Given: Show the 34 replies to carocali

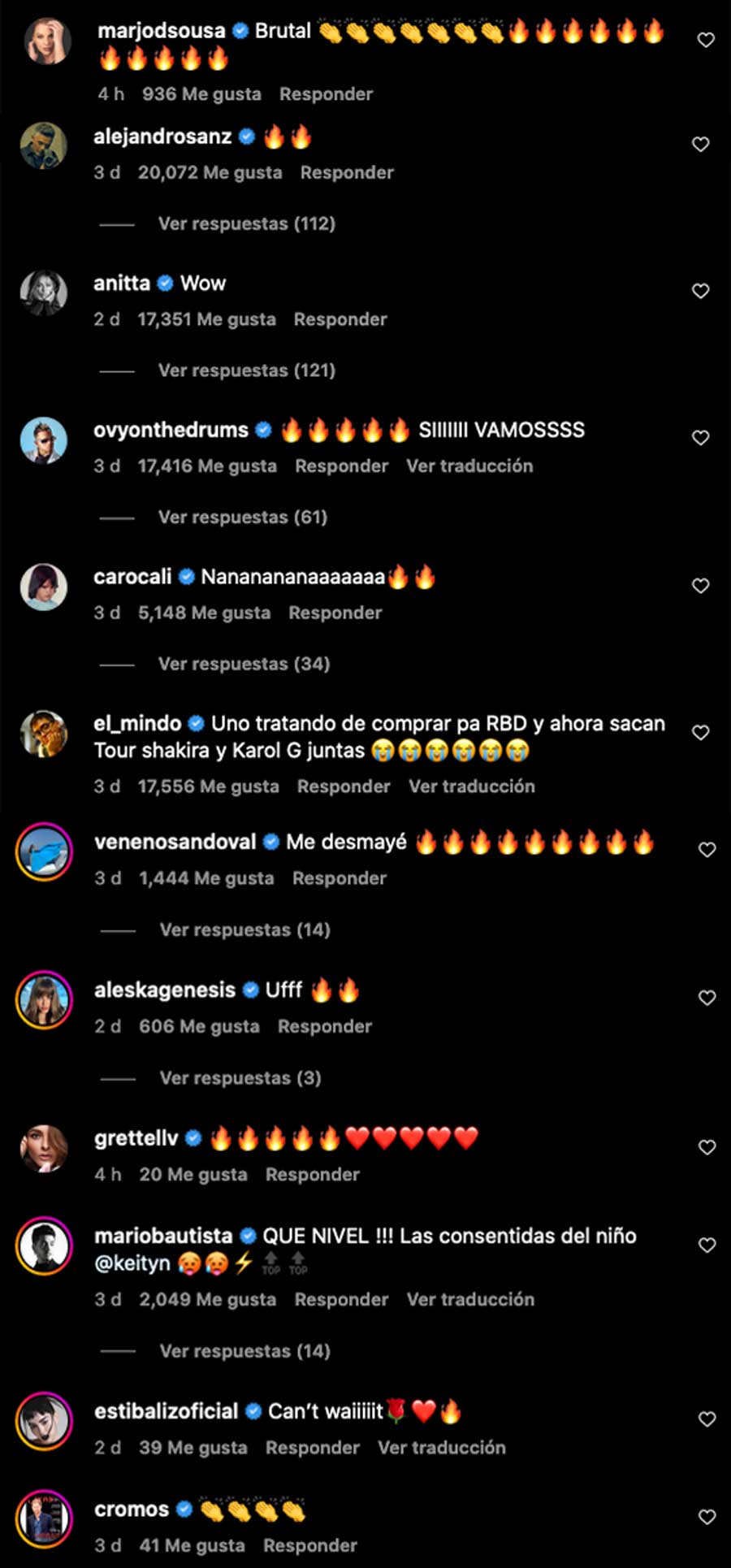Looking at the screenshot, I should (244, 664).
